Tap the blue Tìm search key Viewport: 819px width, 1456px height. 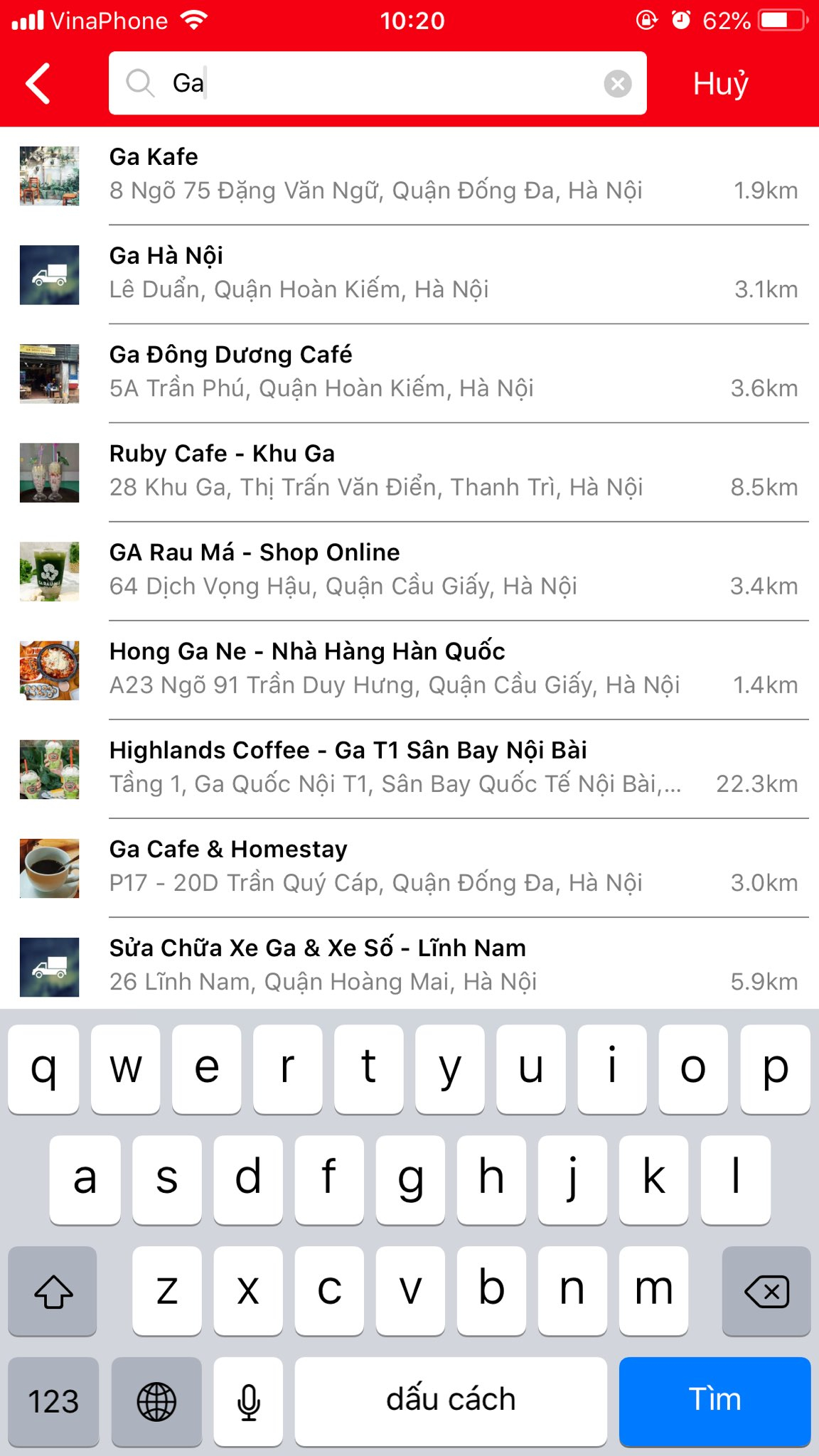pos(714,1401)
